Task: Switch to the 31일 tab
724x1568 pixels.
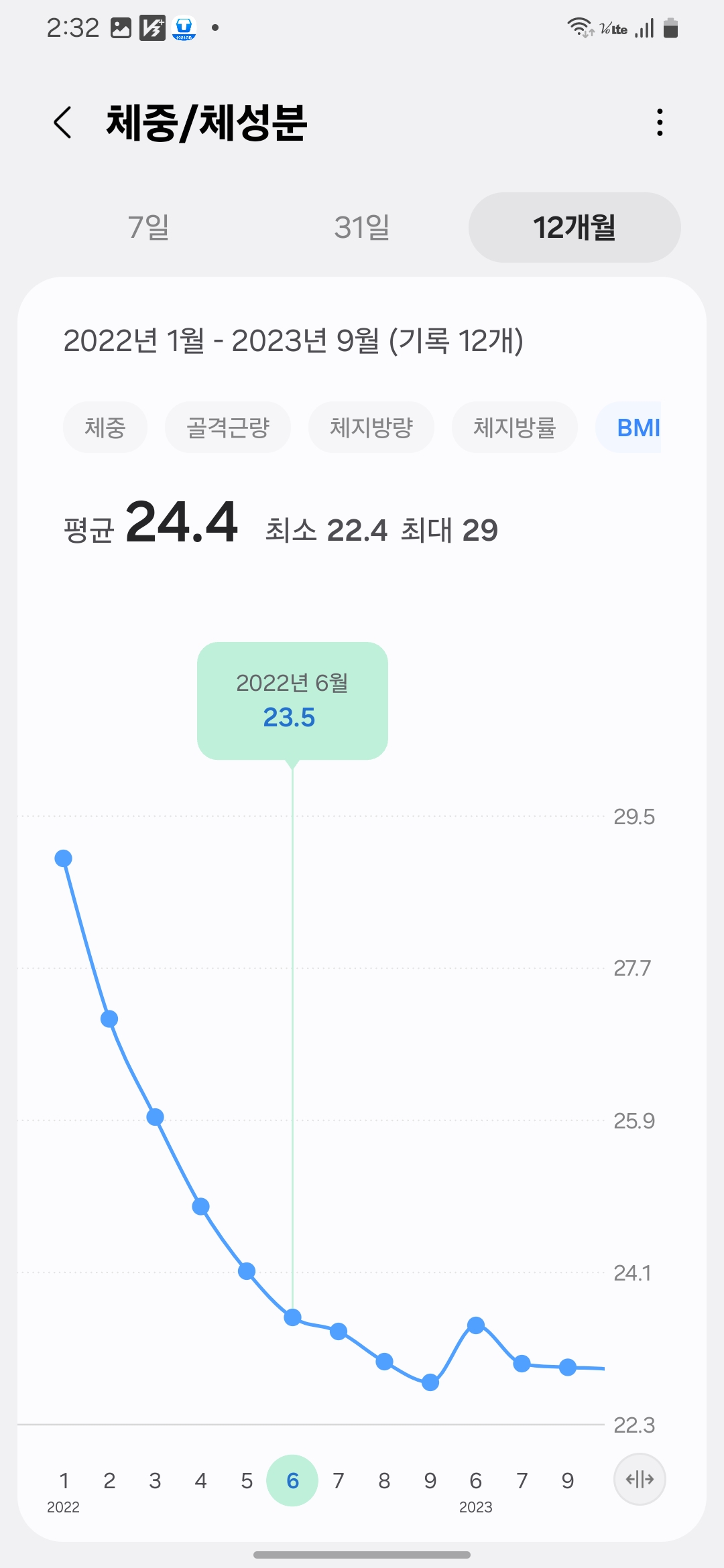Action: point(361,228)
